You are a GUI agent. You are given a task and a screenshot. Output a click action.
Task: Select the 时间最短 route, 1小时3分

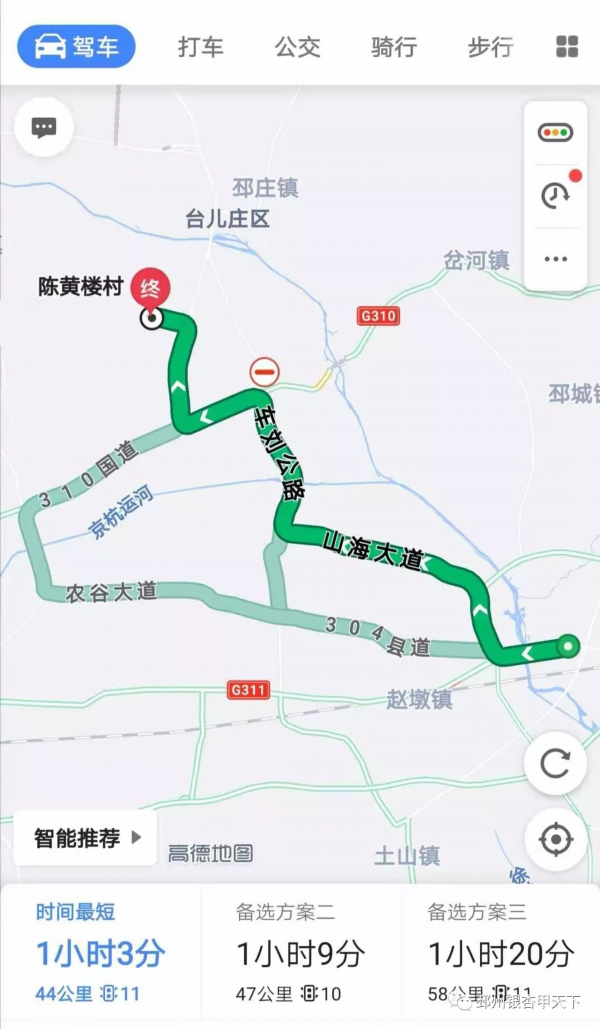point(100,950)
